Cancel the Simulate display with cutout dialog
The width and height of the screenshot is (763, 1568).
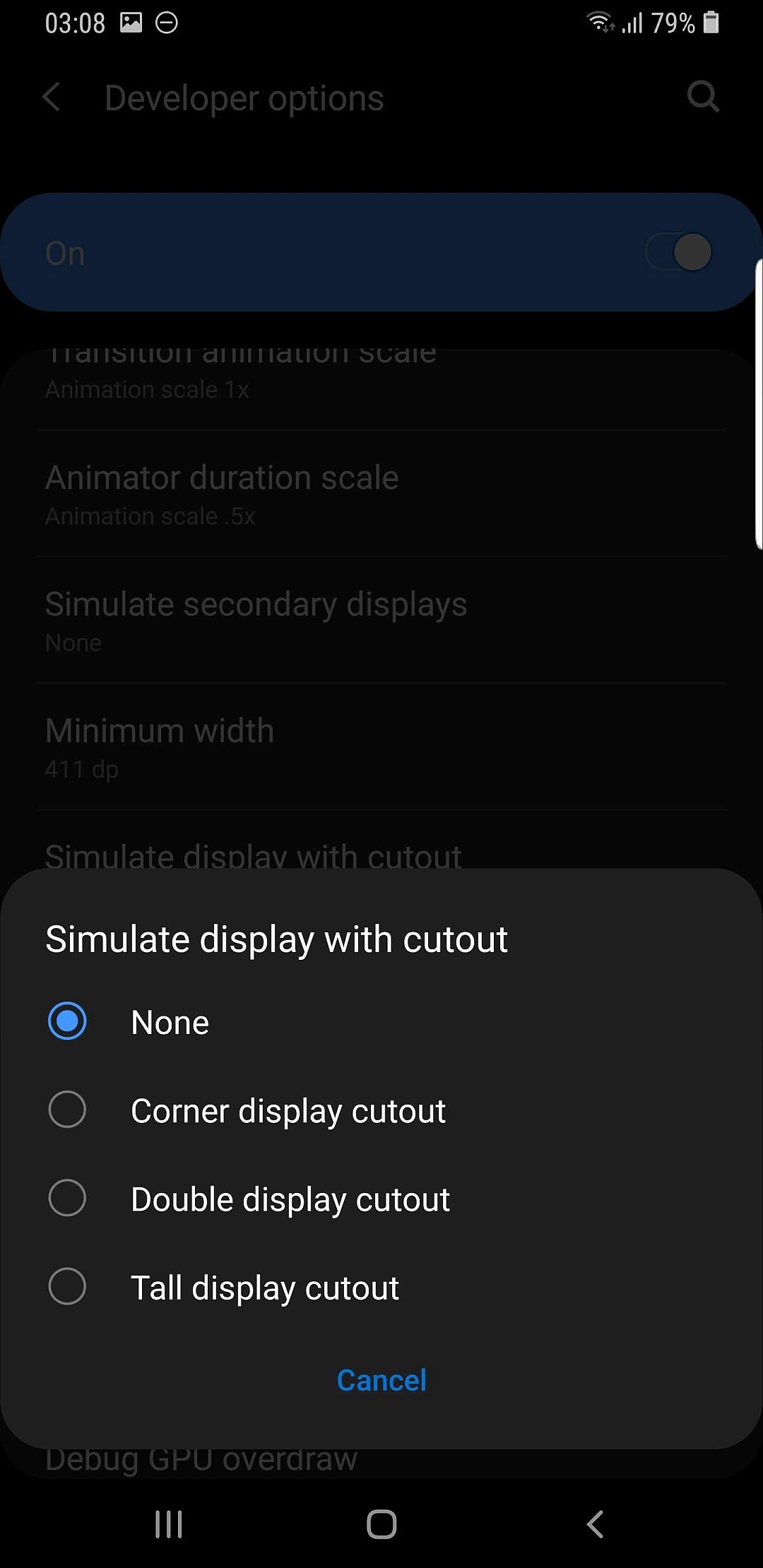(x=381, y=1381)
